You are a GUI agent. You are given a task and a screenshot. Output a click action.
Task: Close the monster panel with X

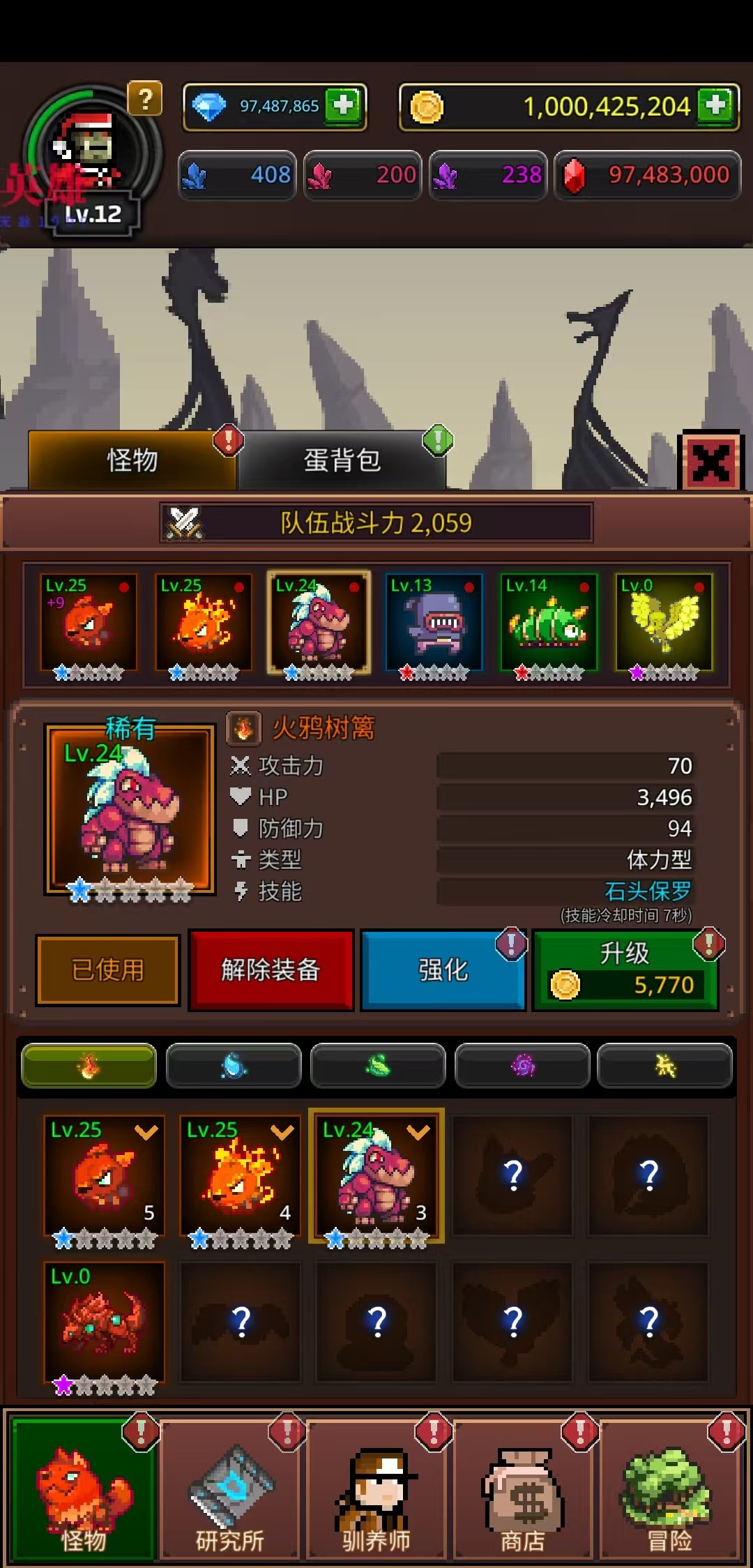710,462
